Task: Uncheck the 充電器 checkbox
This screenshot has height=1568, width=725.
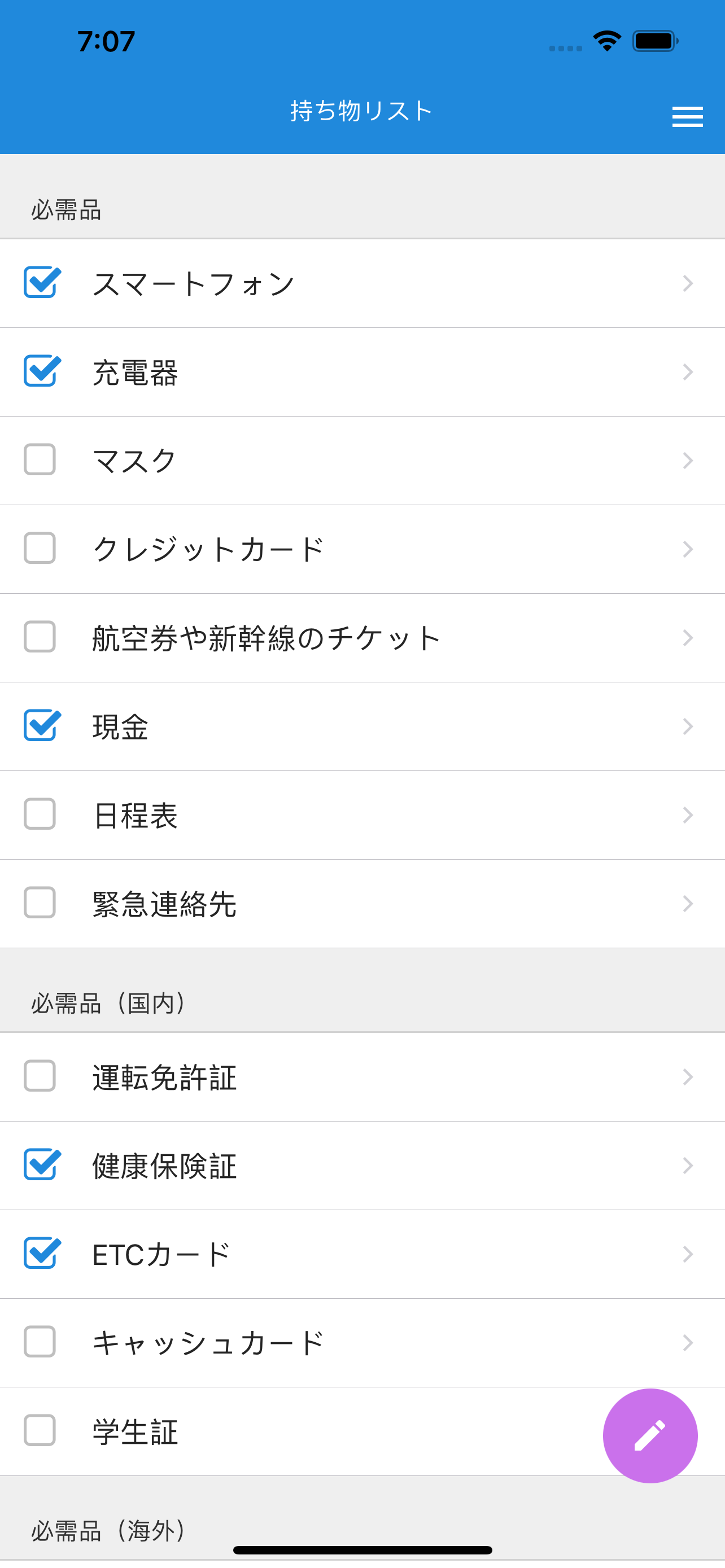Action: coord(41,371)
